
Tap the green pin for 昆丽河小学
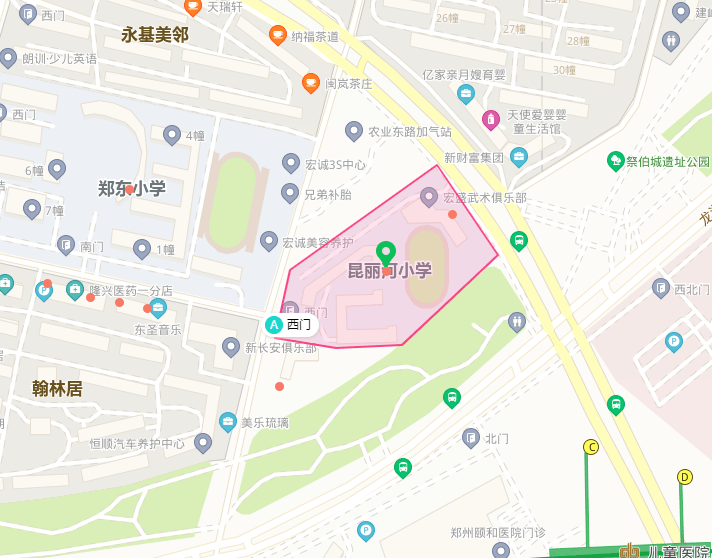pyautogui.click(x=385, y=253)
